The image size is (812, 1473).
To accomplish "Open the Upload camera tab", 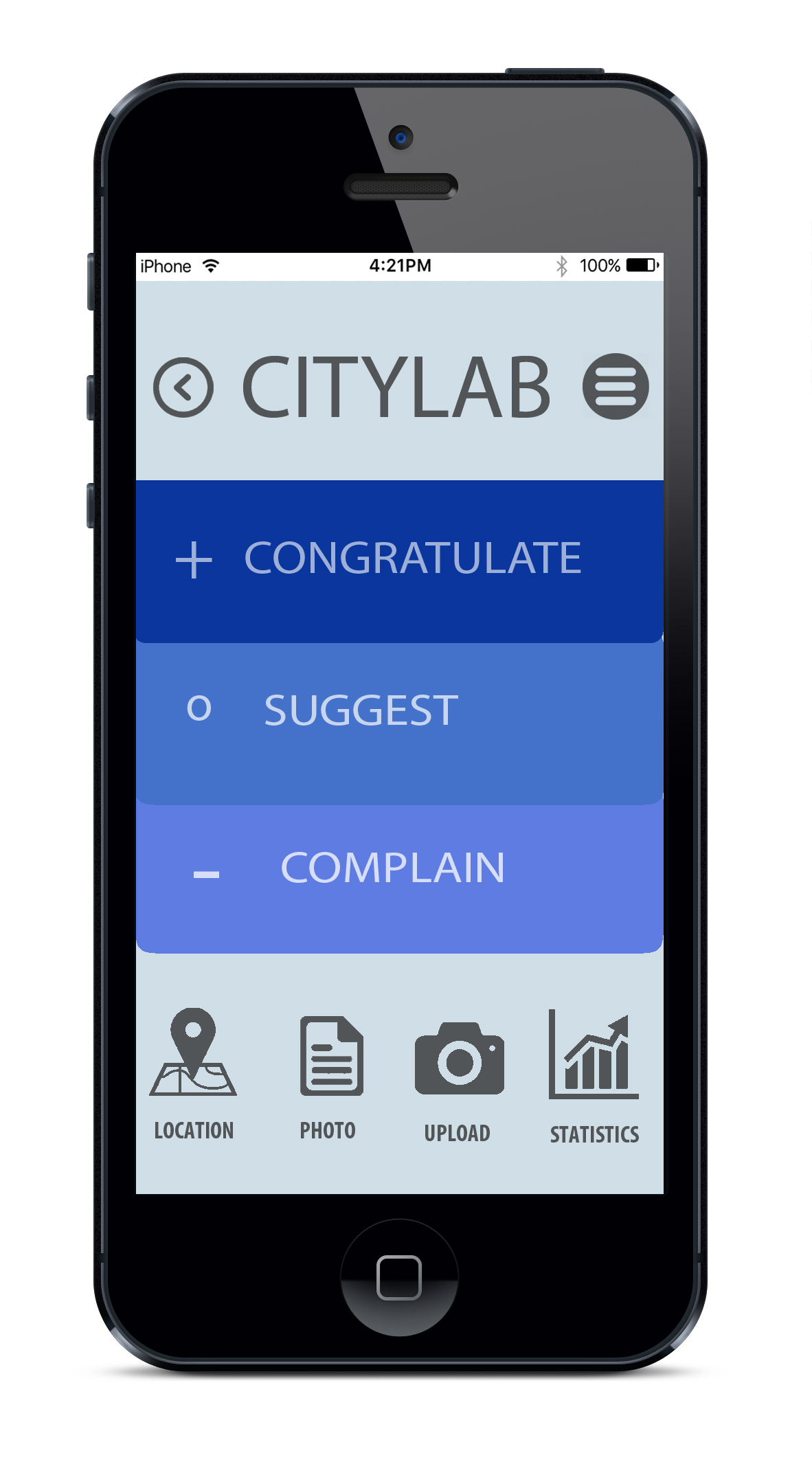I will pos(458,1076).
